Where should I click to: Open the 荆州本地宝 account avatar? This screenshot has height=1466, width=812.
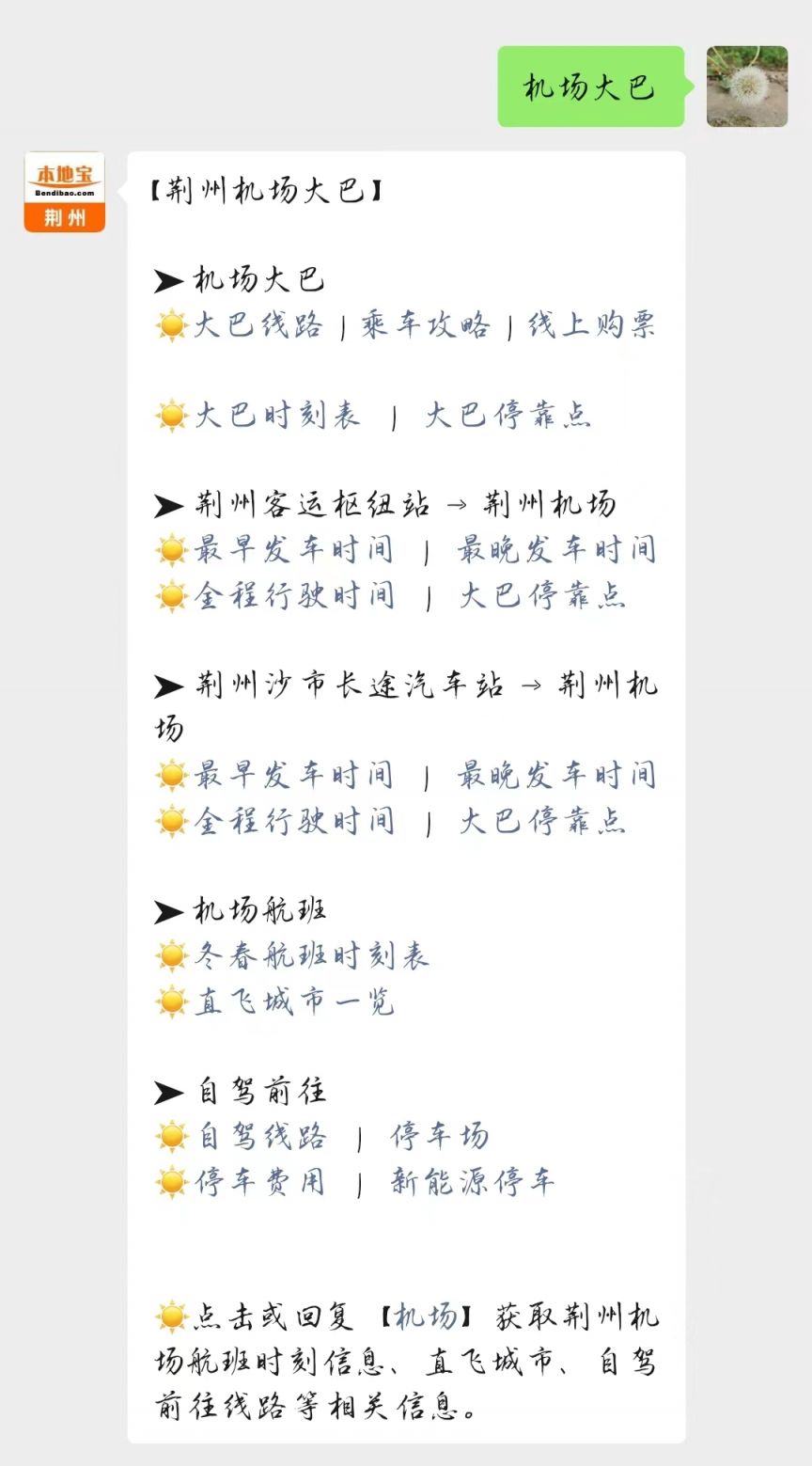click(x=64, y=192)
